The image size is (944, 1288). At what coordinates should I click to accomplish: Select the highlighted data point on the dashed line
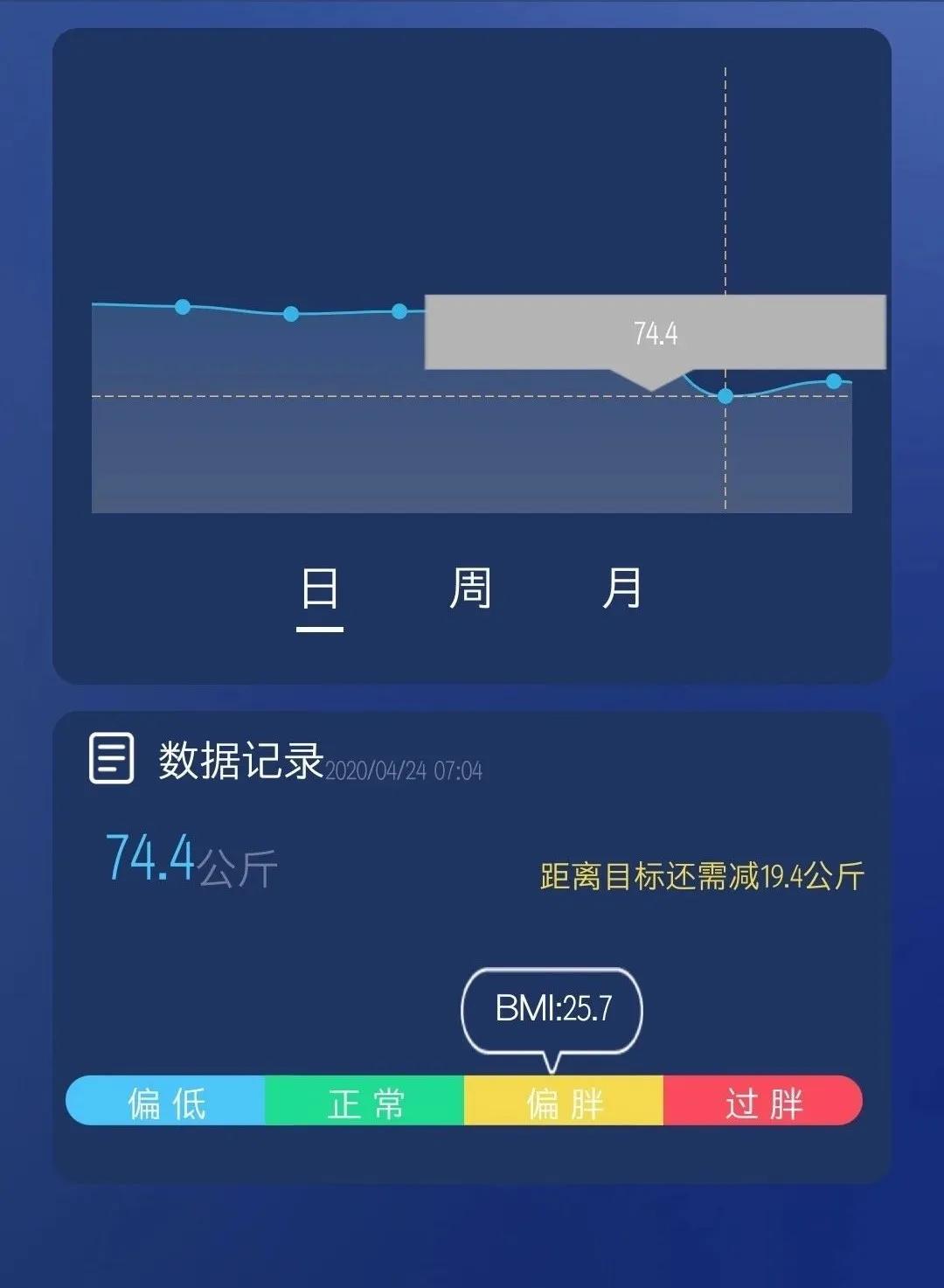[726, 396]
